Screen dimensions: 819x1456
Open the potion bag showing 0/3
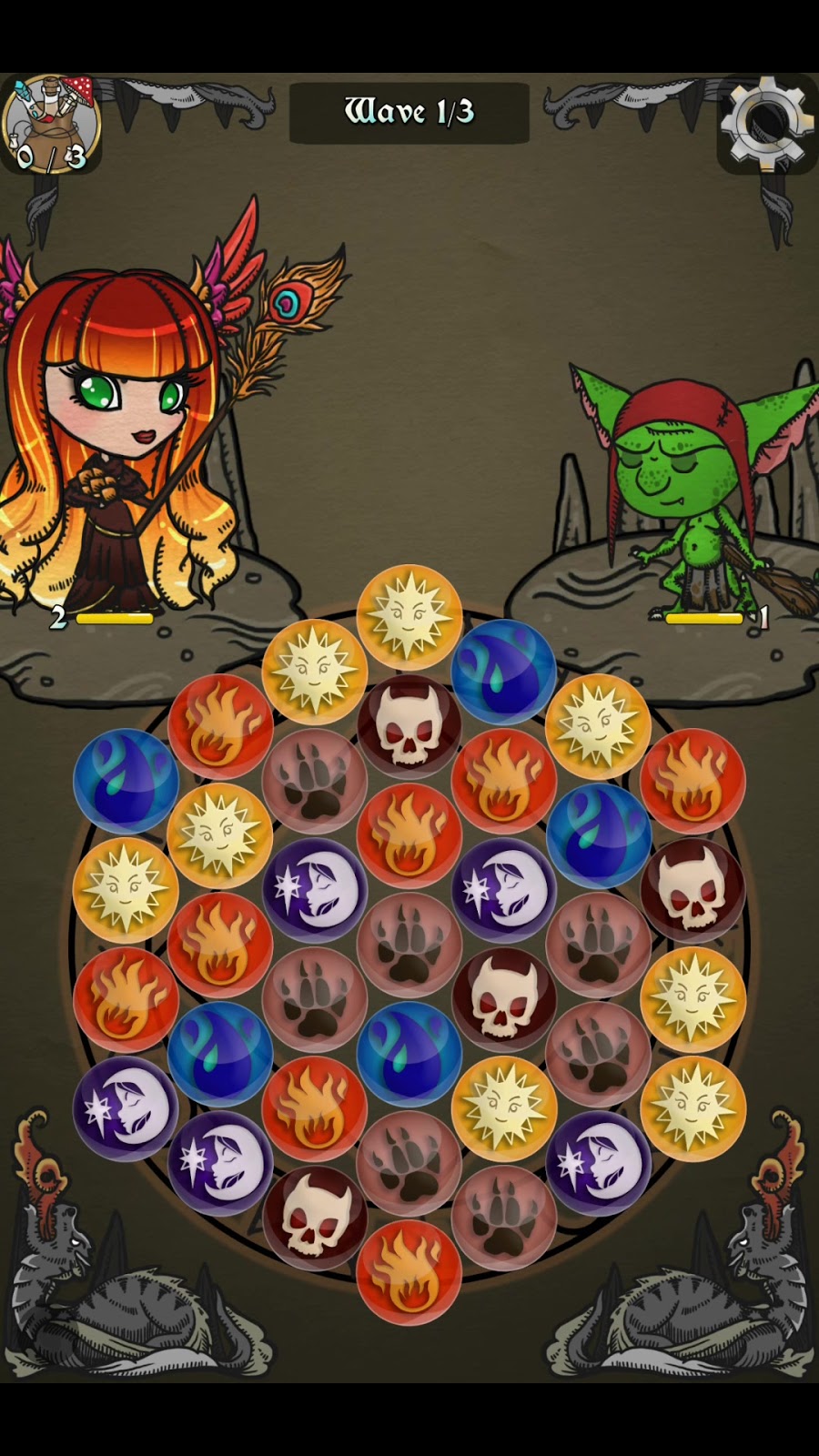50,125
